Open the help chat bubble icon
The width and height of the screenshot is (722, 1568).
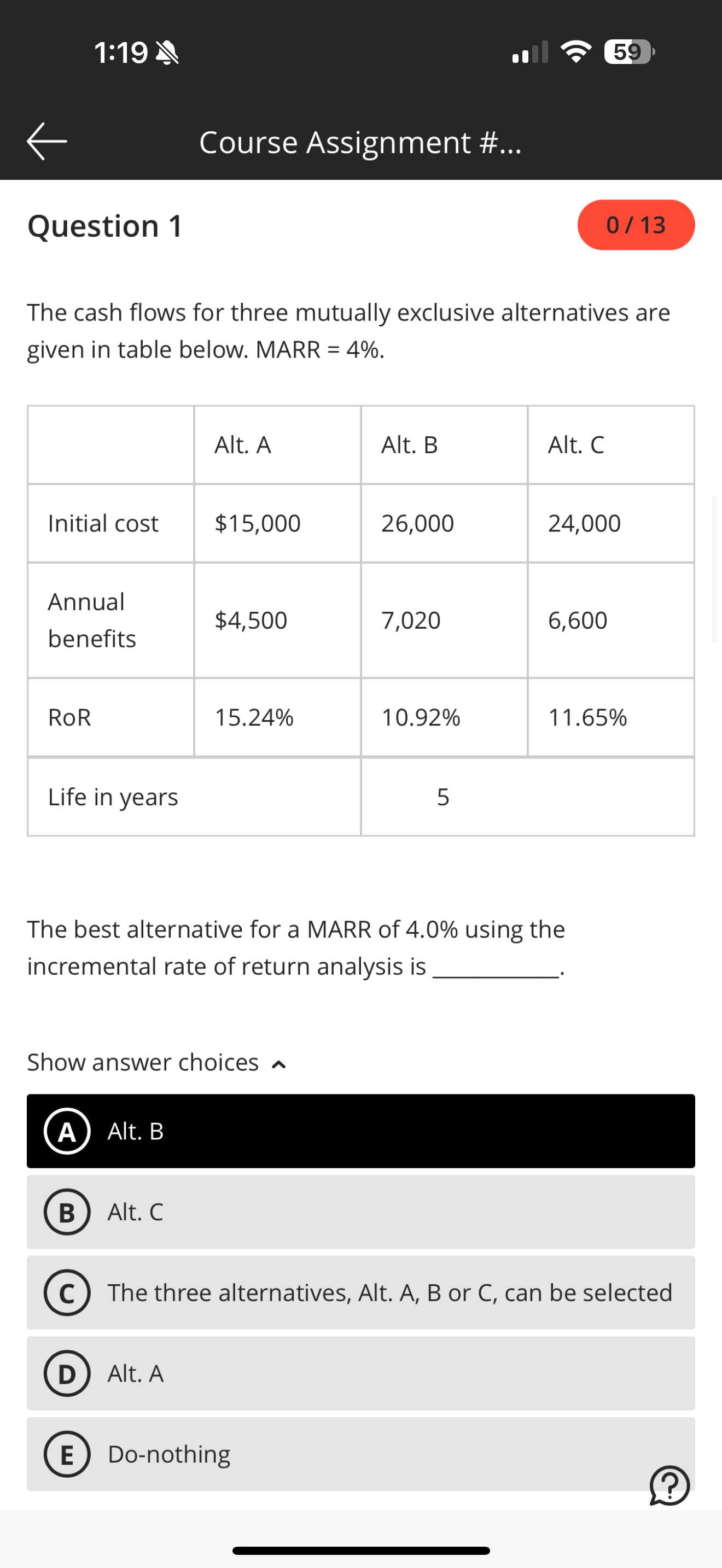pos(669,1486)
